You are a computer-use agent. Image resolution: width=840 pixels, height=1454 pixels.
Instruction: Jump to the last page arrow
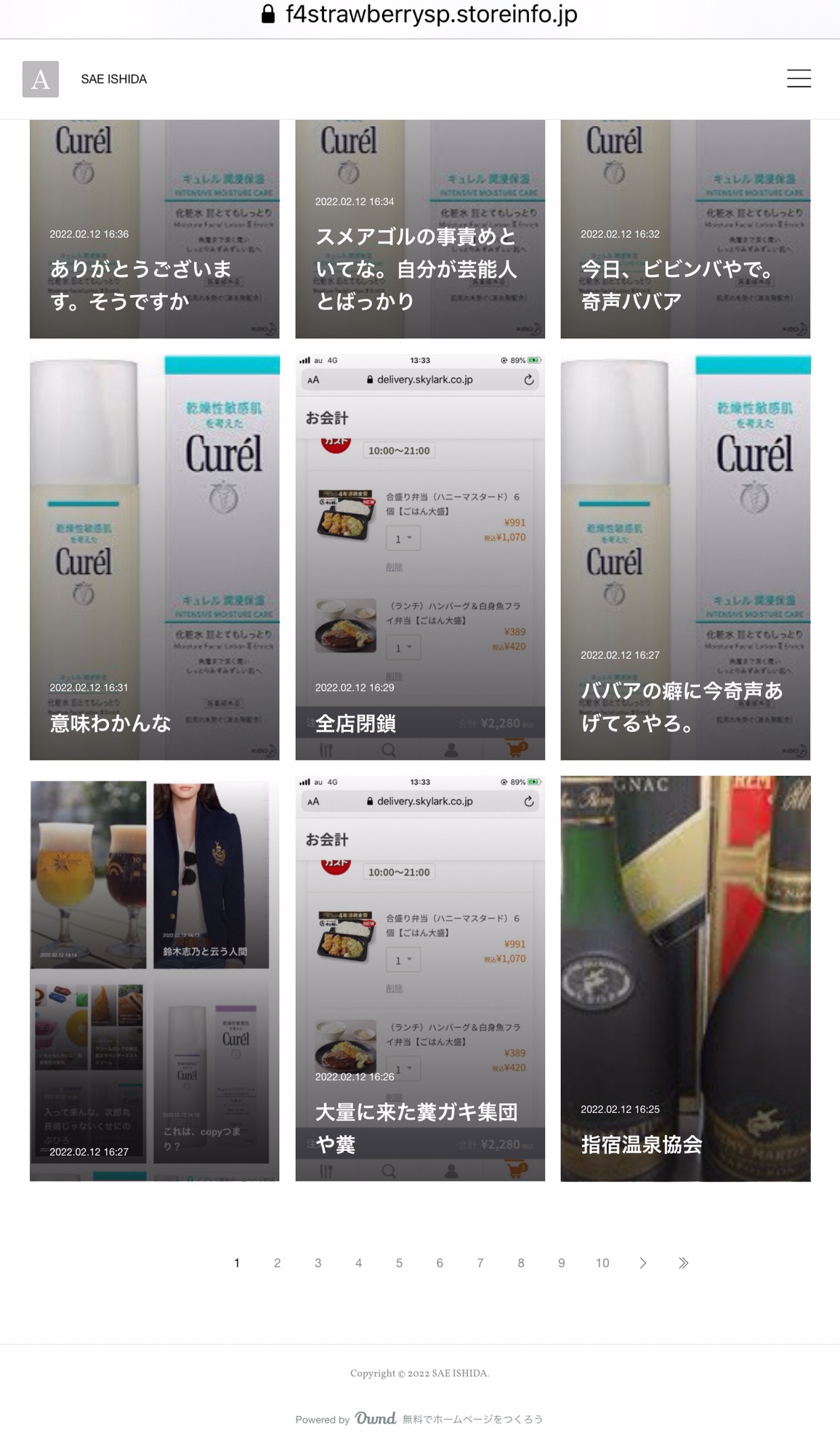click(x=683, y=1263)
